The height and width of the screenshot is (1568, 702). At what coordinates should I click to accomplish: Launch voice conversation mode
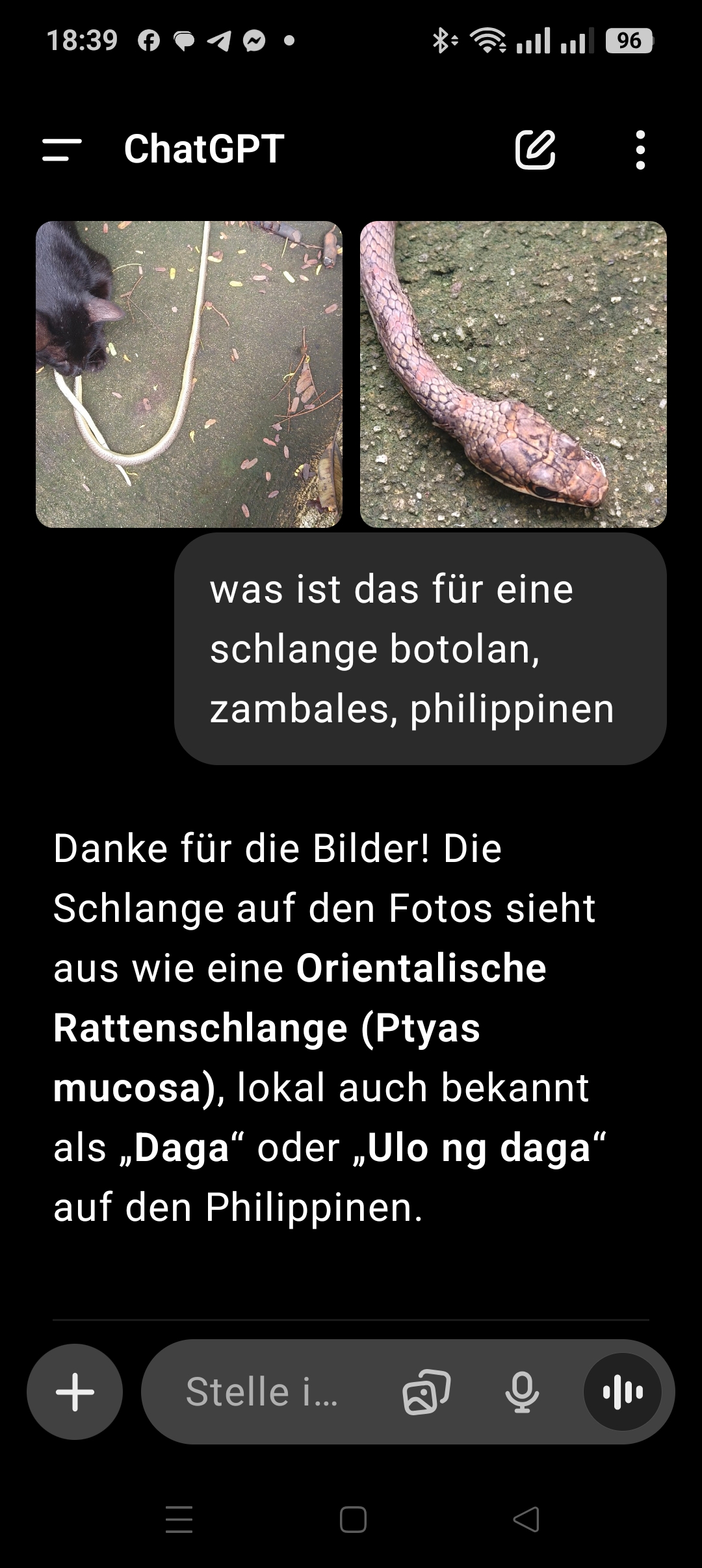(x=622, y=1392)
